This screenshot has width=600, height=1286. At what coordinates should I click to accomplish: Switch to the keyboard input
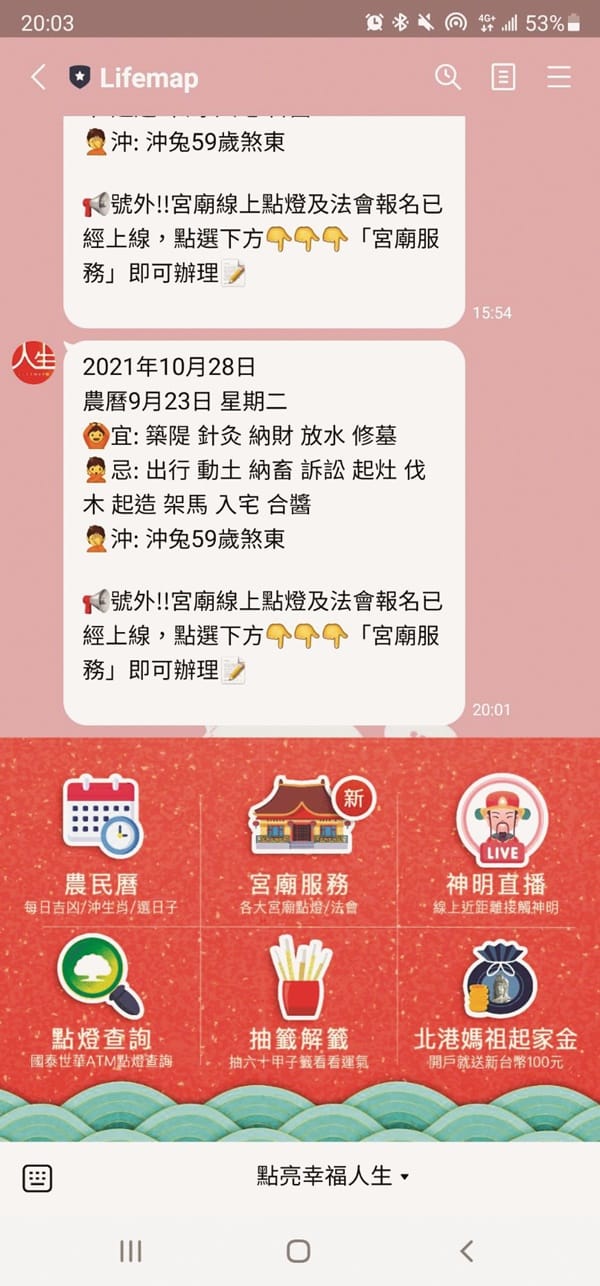coord(37,1177)
